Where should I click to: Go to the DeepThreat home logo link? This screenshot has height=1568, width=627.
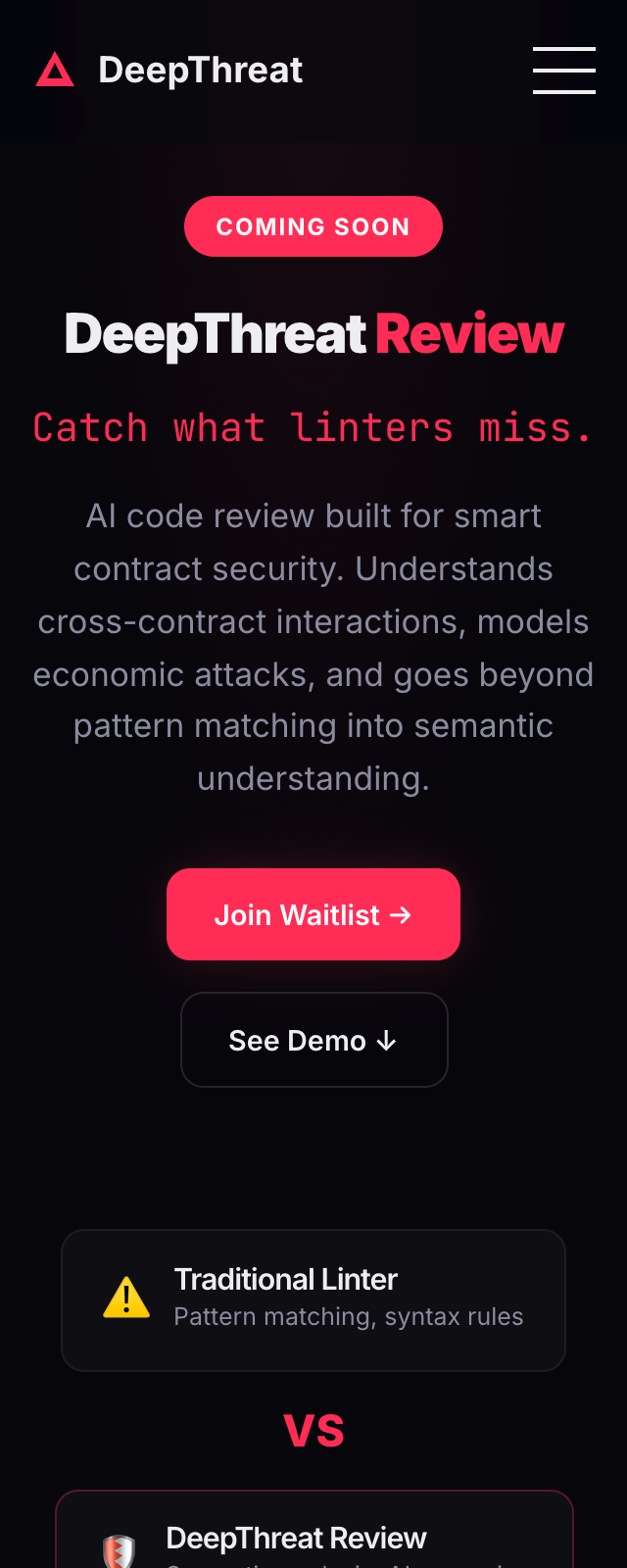169,71
